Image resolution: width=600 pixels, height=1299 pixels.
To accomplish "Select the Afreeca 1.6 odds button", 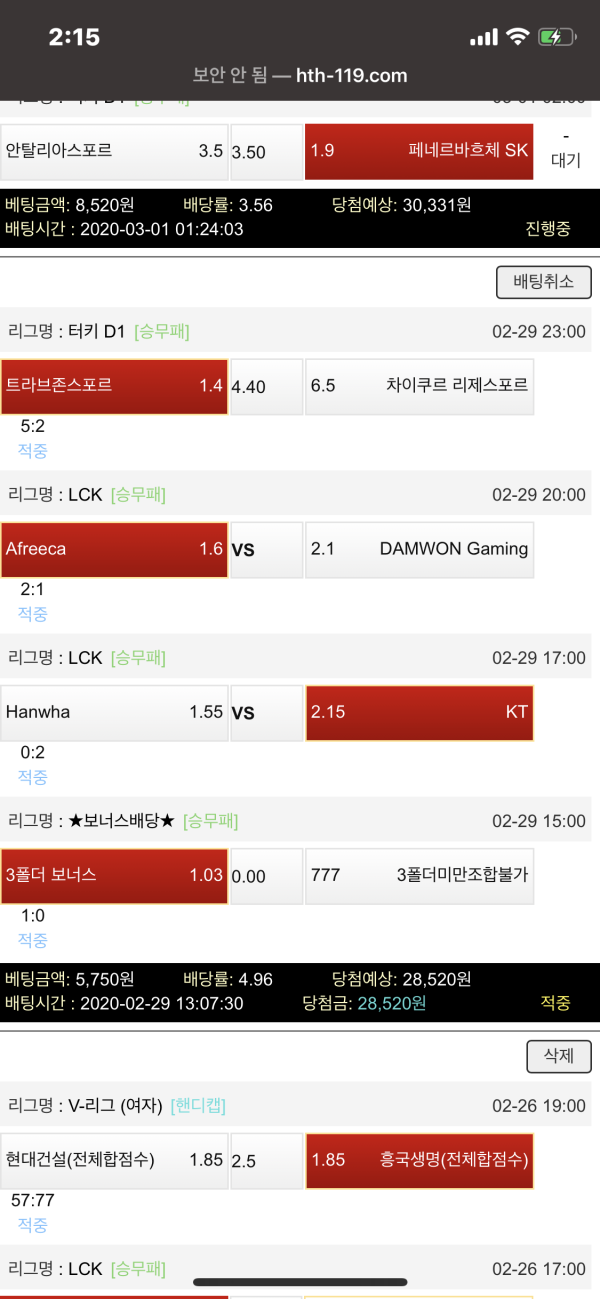I will point(114,549).
